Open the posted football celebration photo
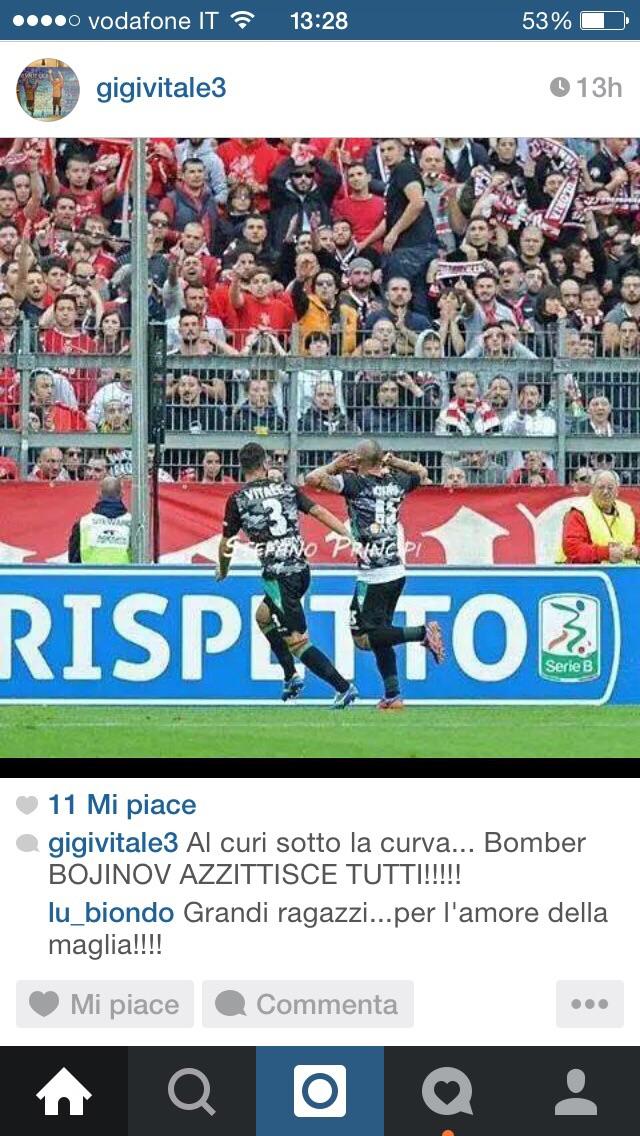The image size is (640, 1136). tap(320, 448)
